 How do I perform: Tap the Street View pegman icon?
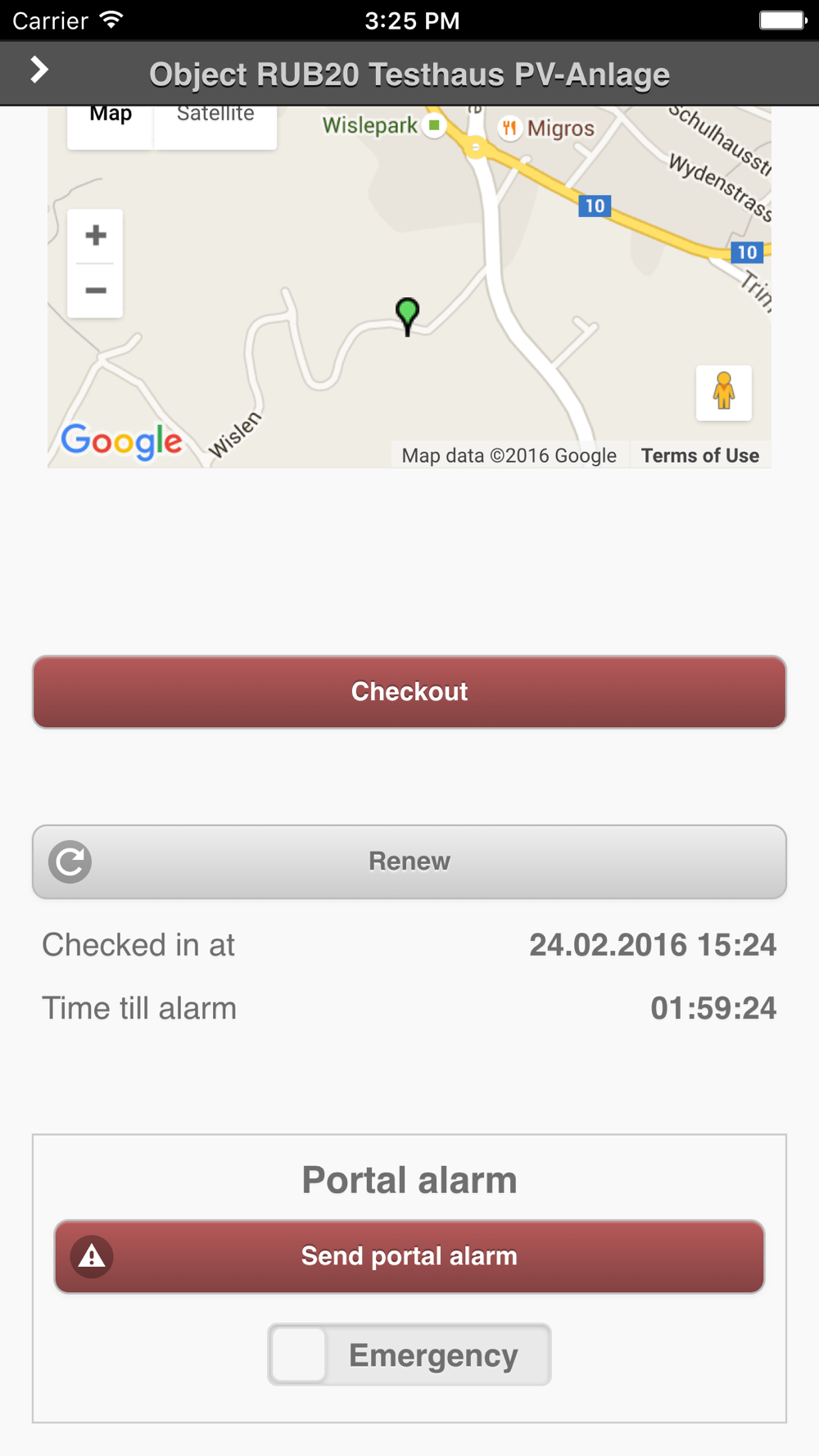point(723,392)
